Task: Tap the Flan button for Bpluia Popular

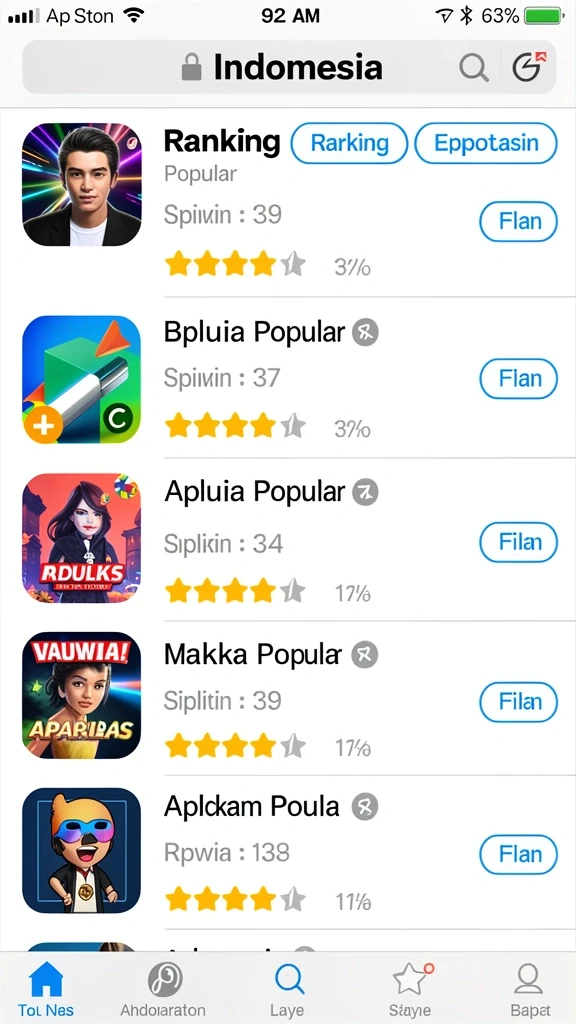Action: pyautogui.click(x=519, y=379)
